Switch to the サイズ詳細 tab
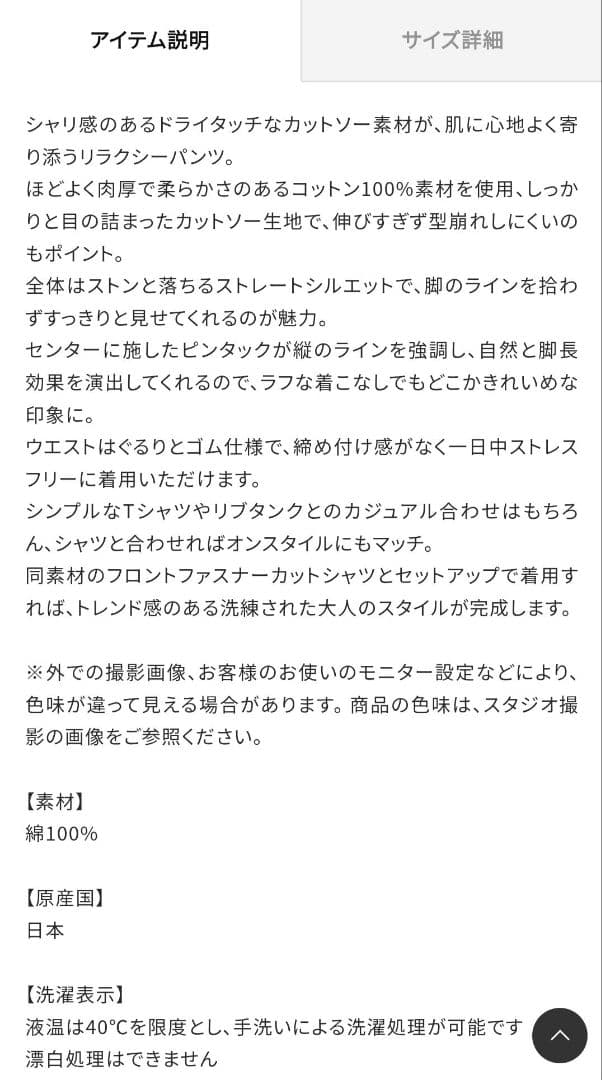602x1080 pixels. [x=452, y=41]
